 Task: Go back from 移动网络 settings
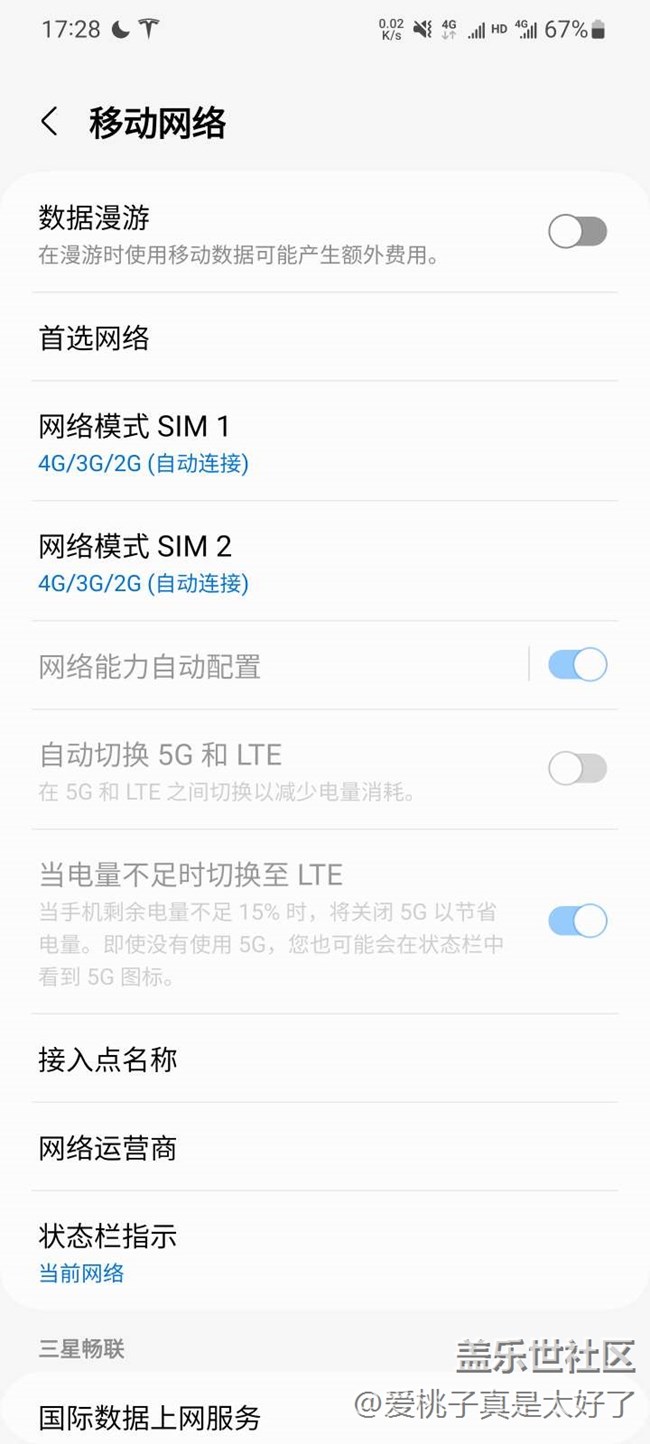[49, 122]
